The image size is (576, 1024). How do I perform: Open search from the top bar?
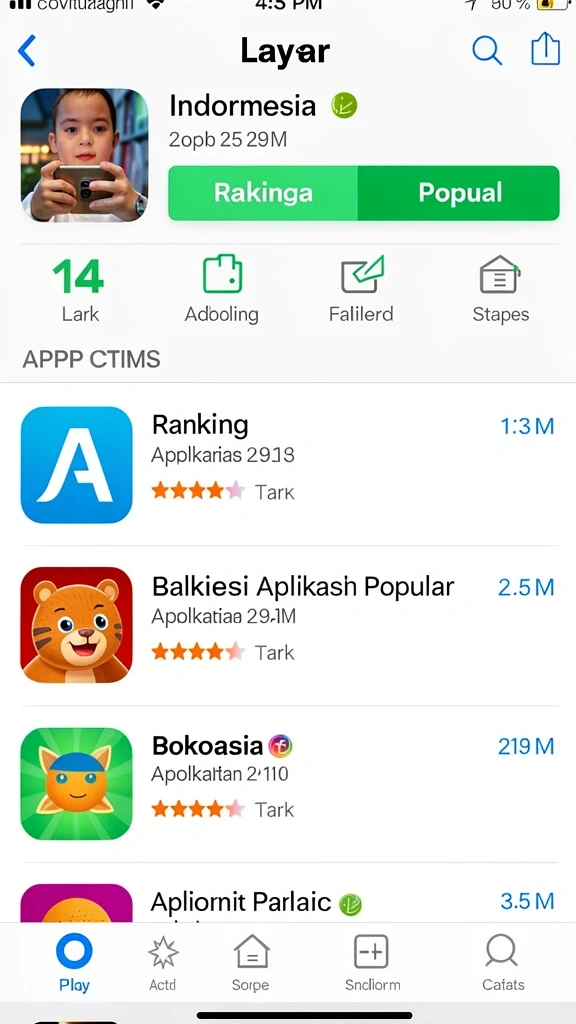[x=487, y=50]
